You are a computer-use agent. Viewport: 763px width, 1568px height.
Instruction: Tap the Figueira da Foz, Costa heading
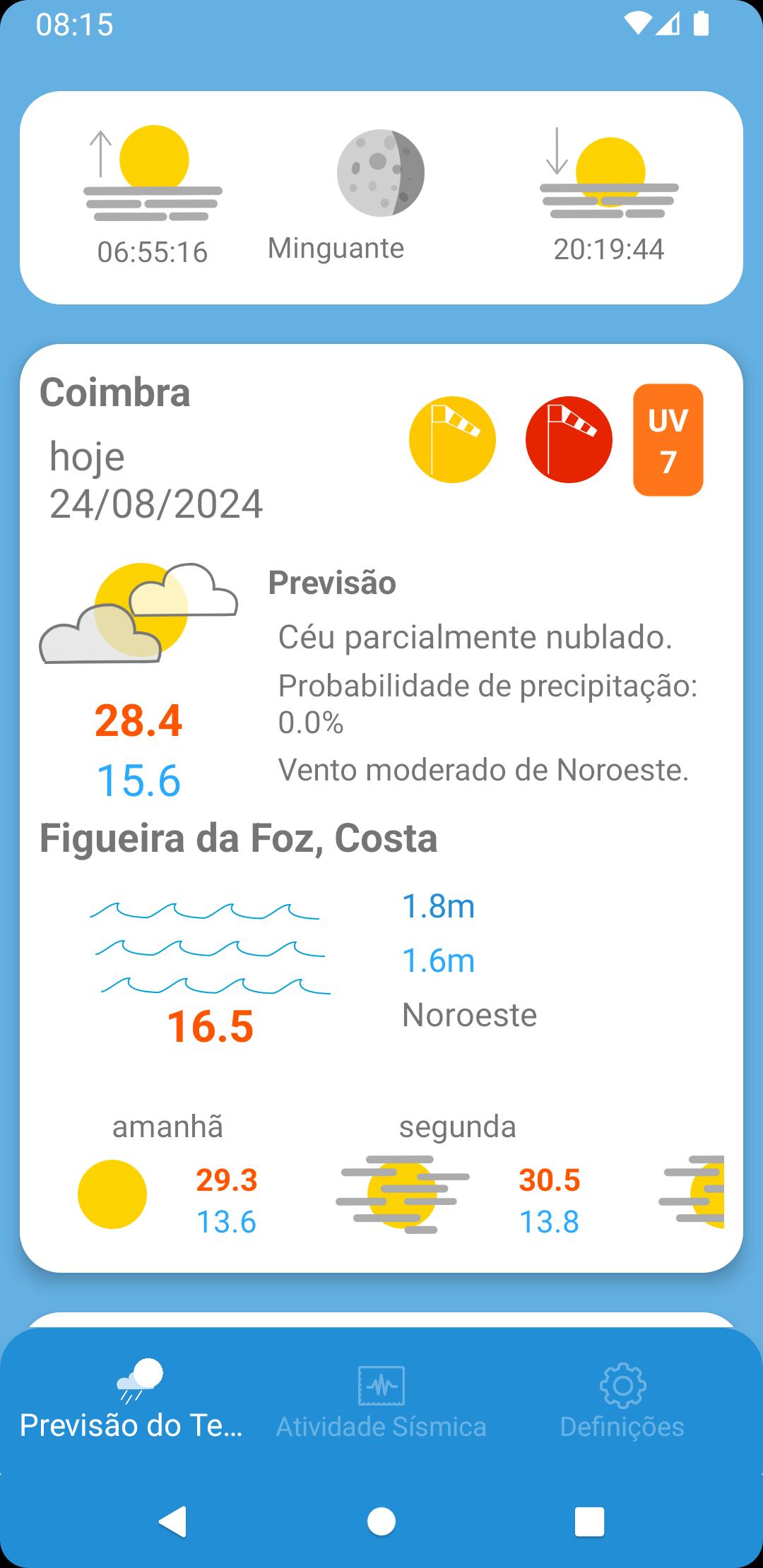click(239, 838)
